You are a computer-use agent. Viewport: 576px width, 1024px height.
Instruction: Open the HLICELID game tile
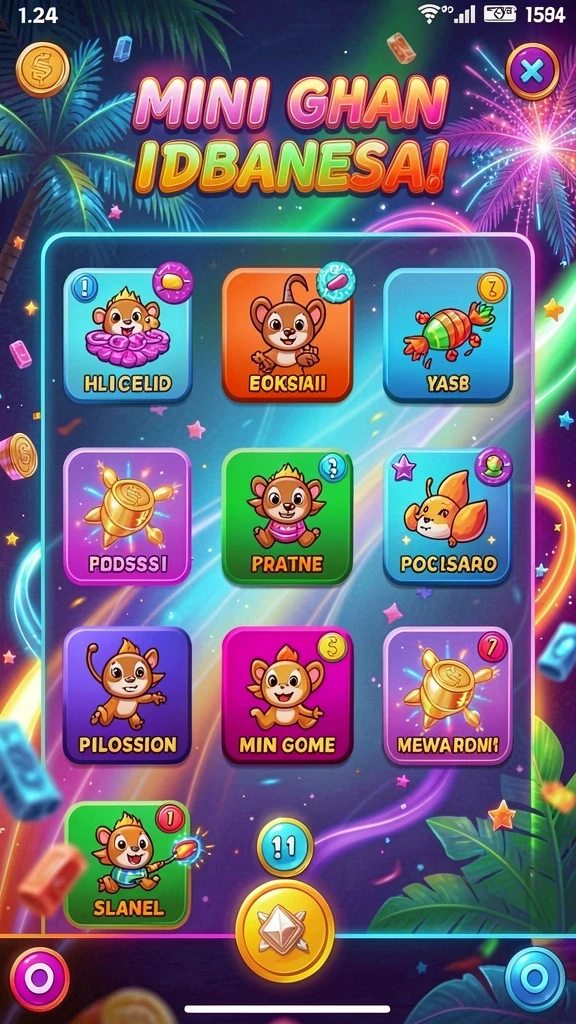click(x=127, y=335)
